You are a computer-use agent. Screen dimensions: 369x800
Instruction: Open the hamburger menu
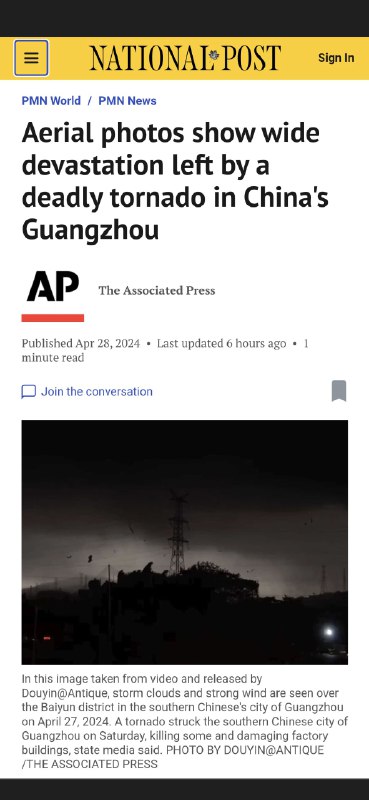pyautogui.click(x=31, y=58)
